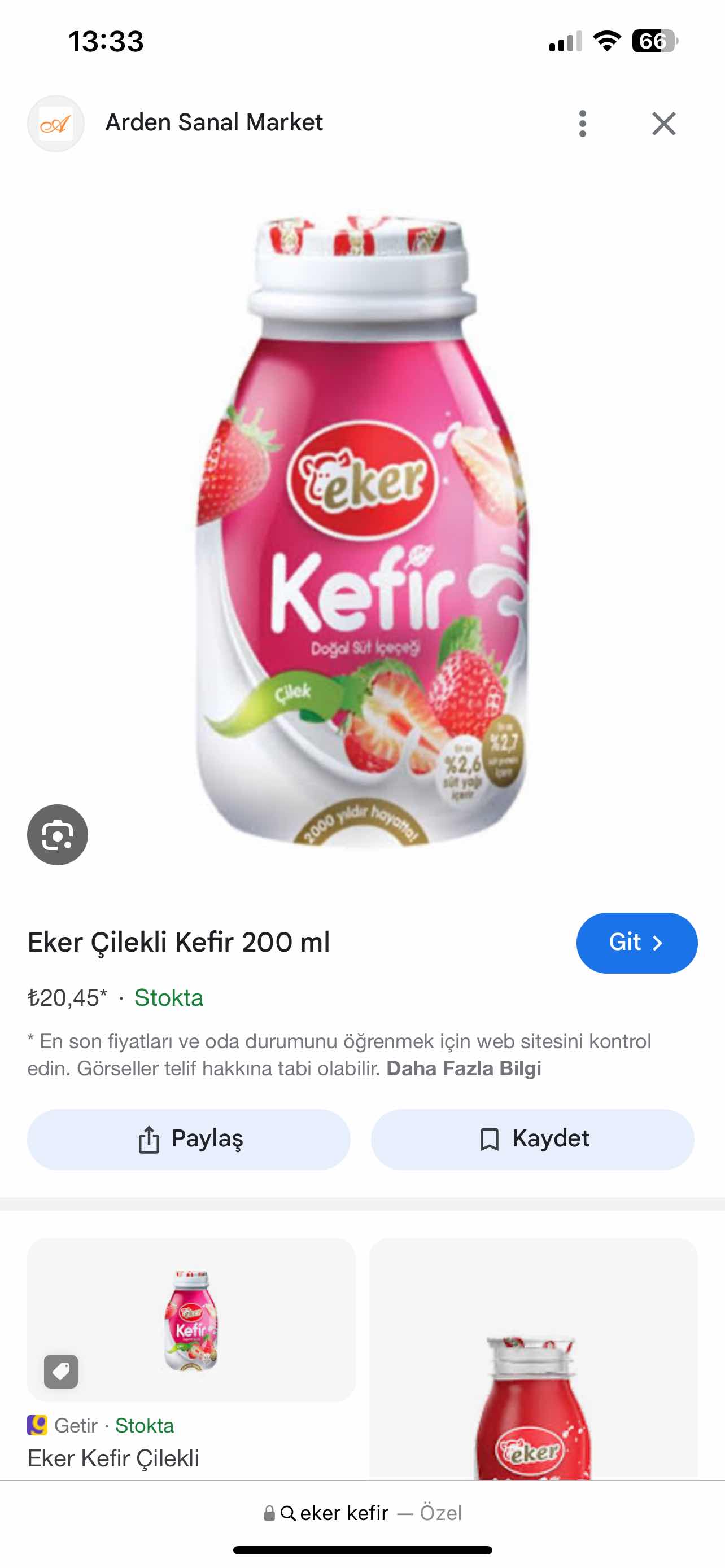Close the product image viewer
This screenshot has height=1568, width=725.
tap(663, 124)
